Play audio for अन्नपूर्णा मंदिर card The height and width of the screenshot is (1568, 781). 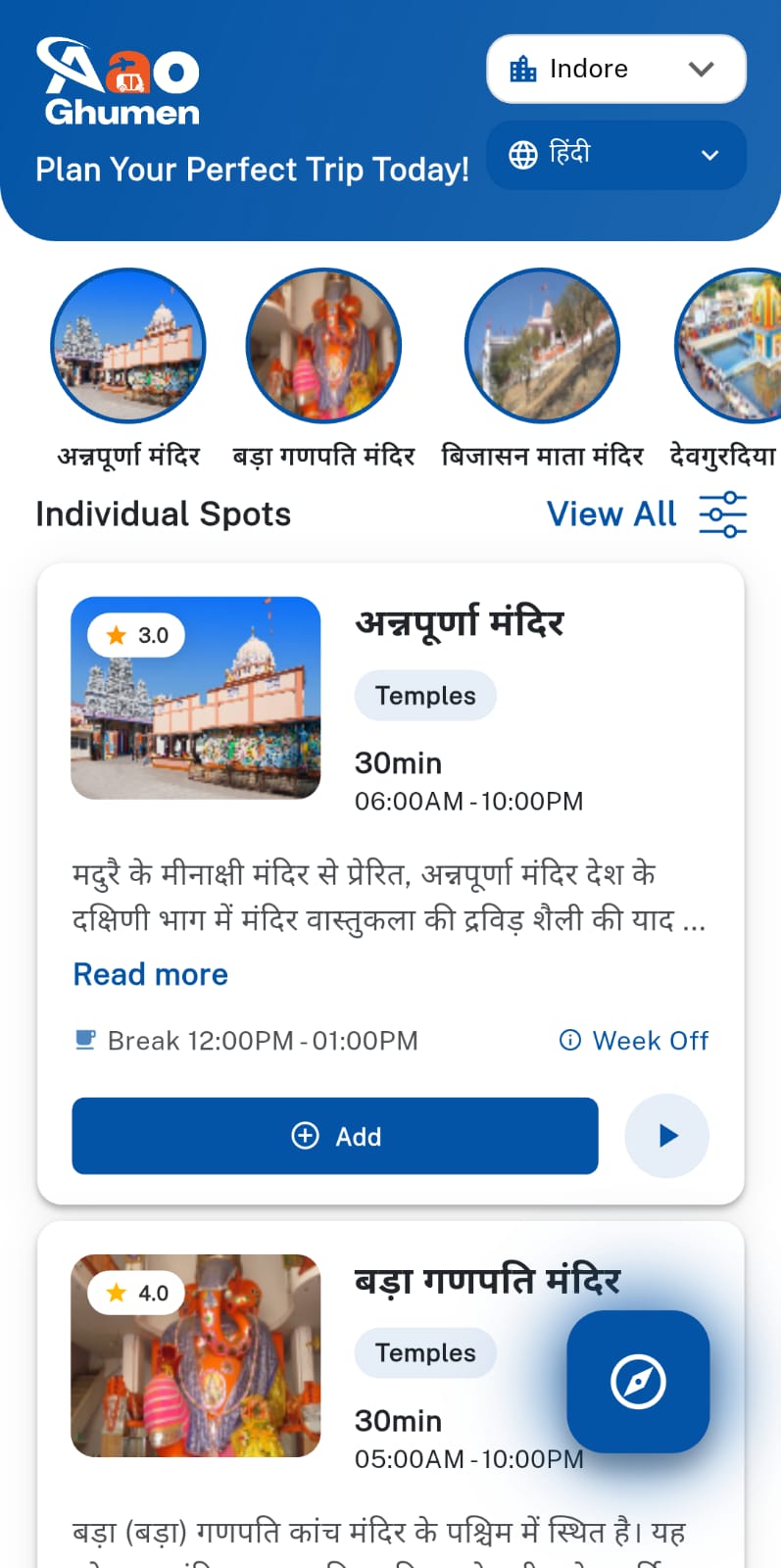(x=666, y=1136)
